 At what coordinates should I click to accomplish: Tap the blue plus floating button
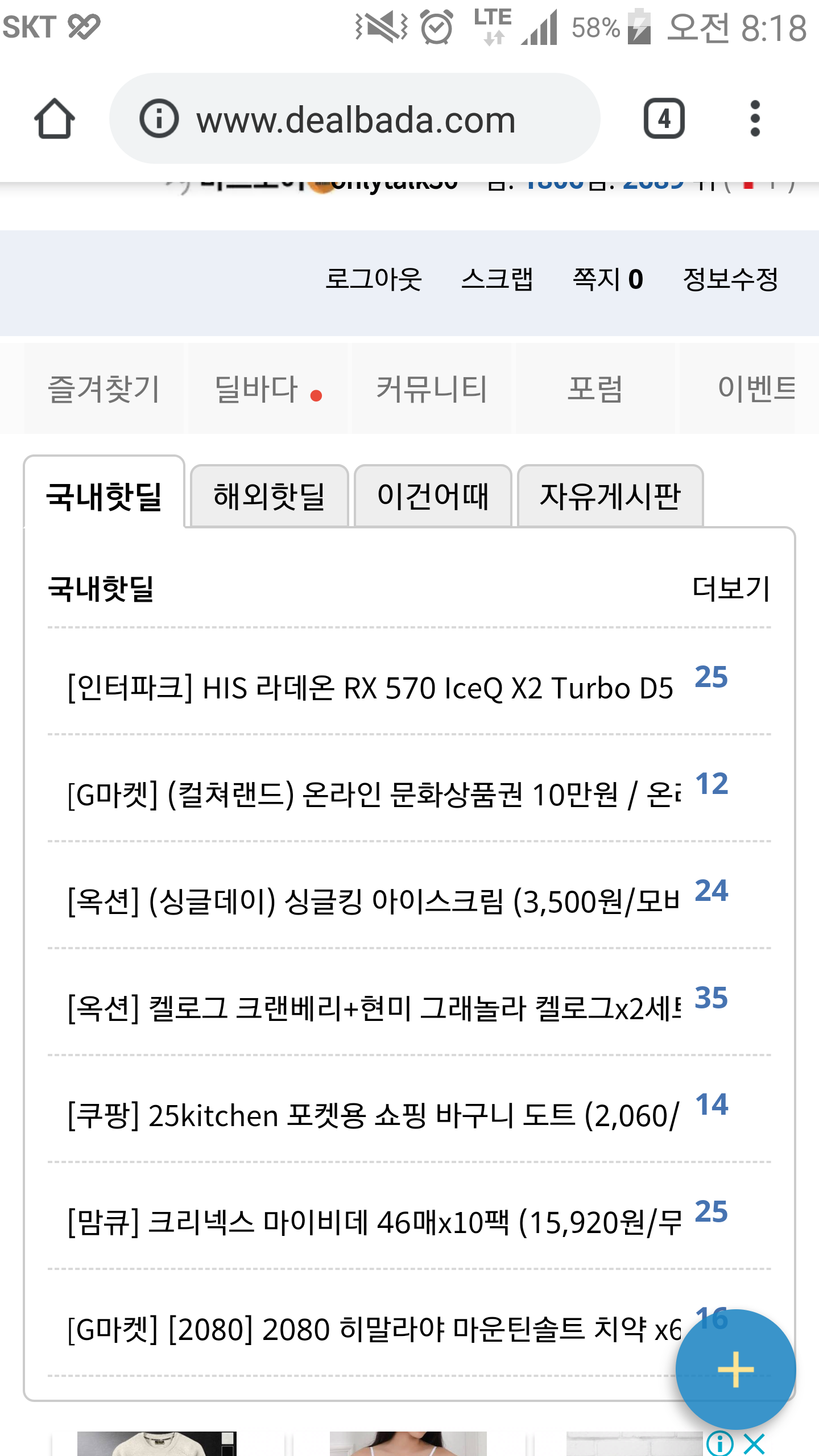tap(735, 1369)
